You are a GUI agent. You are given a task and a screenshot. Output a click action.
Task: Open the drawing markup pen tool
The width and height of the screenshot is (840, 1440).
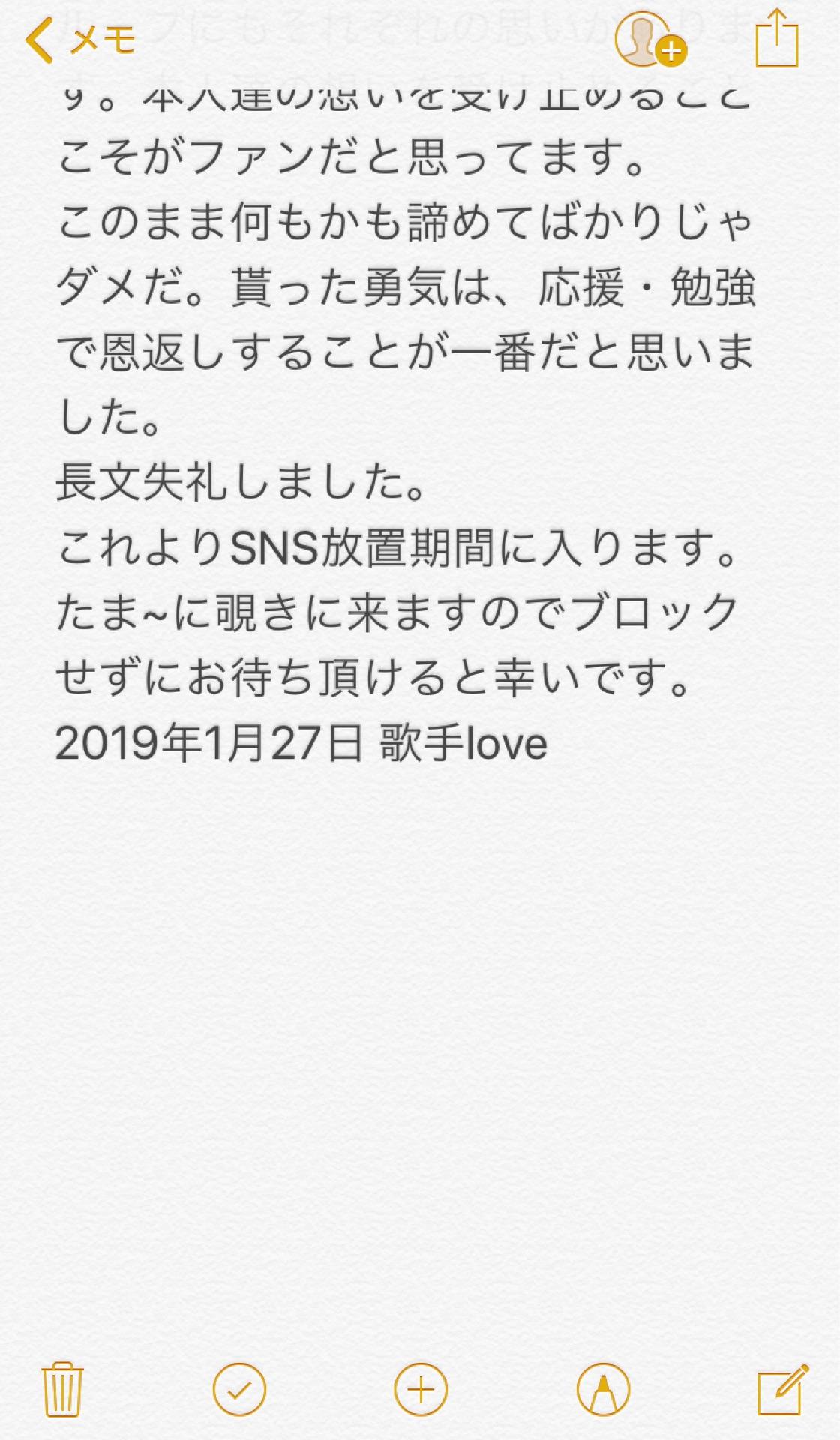coord(602,1389)
